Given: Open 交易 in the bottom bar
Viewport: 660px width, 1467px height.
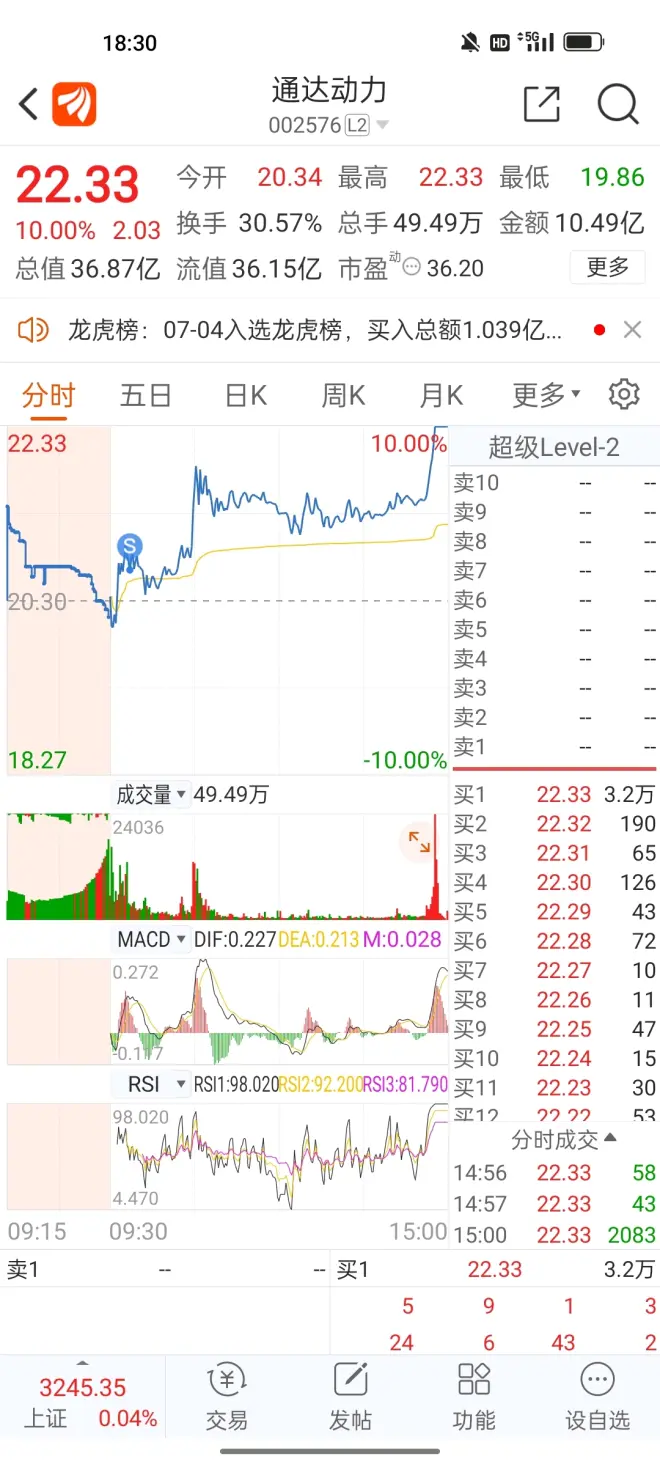Looking at the screenshot, I should (x=226, y=1397).
